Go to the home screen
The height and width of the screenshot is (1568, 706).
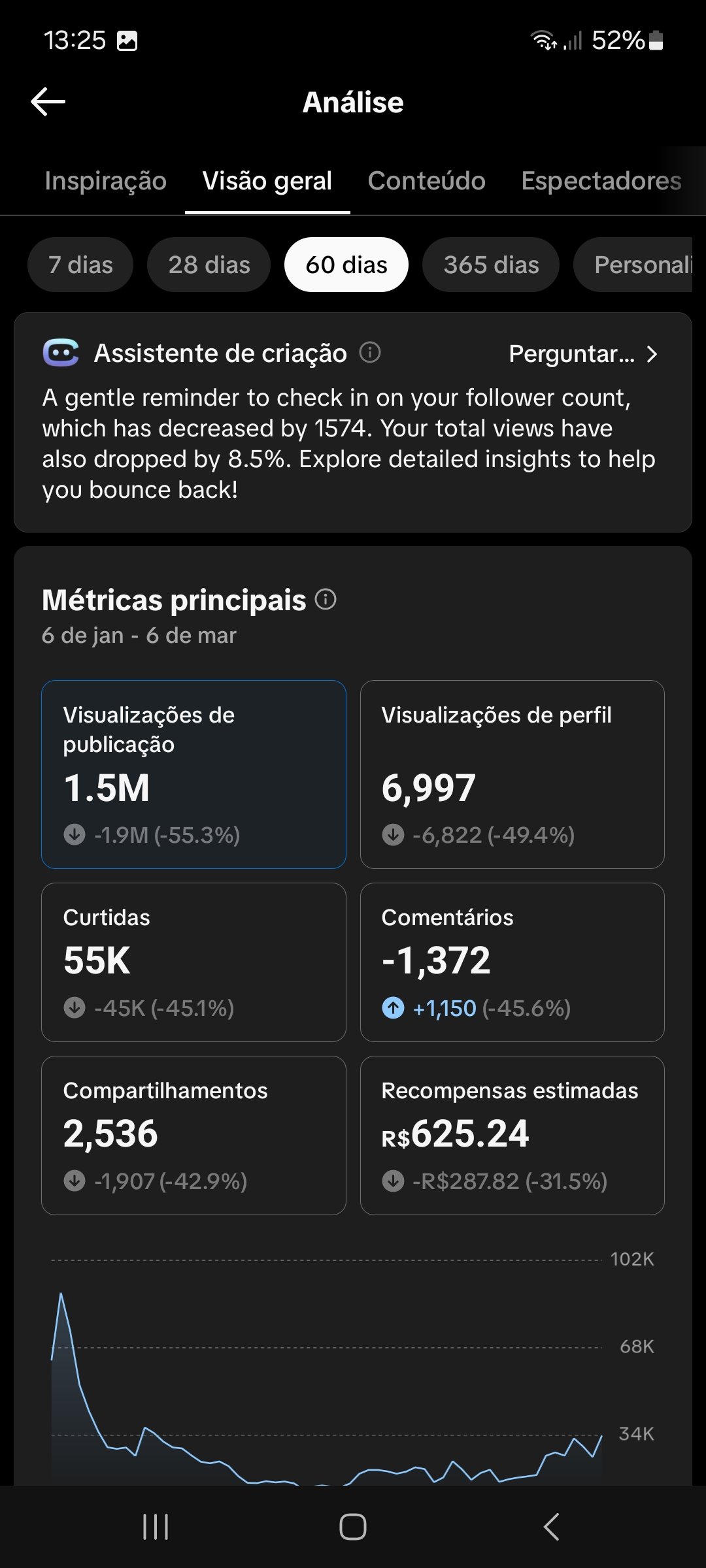353,1527
